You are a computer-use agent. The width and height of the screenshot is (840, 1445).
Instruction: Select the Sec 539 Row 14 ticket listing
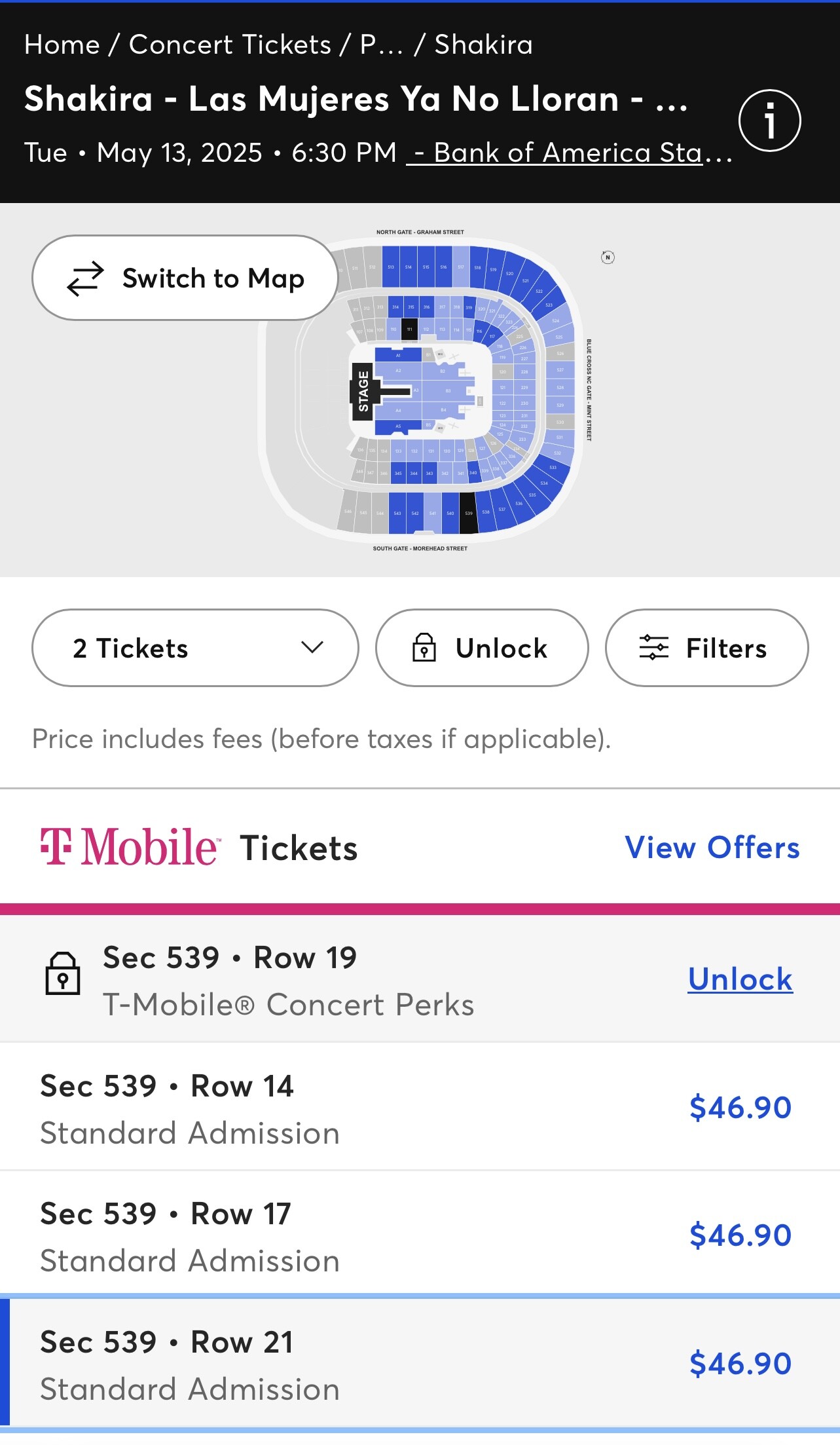pyautogui.click(x=420, y=1107)
